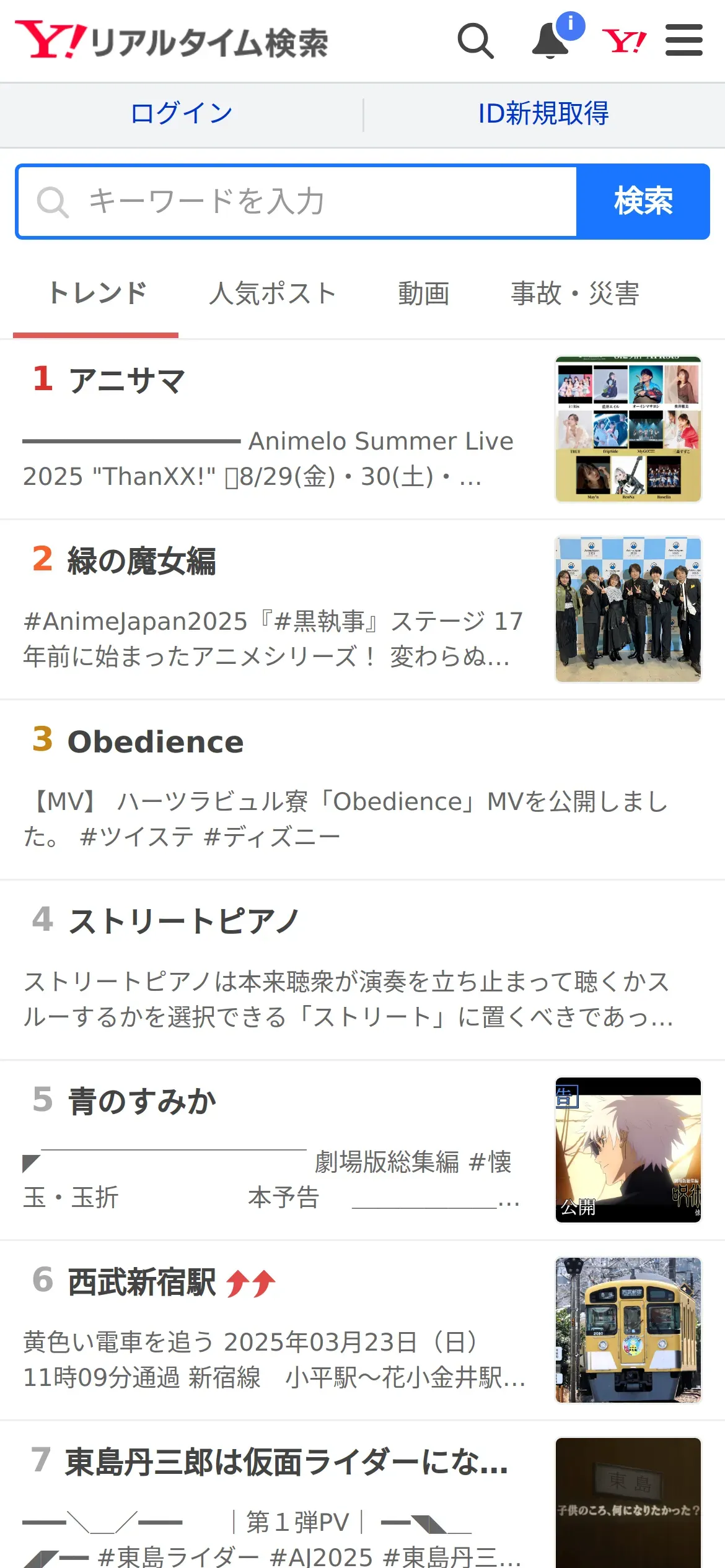Switch to the 人気ポスト tab

click(273, 294)
